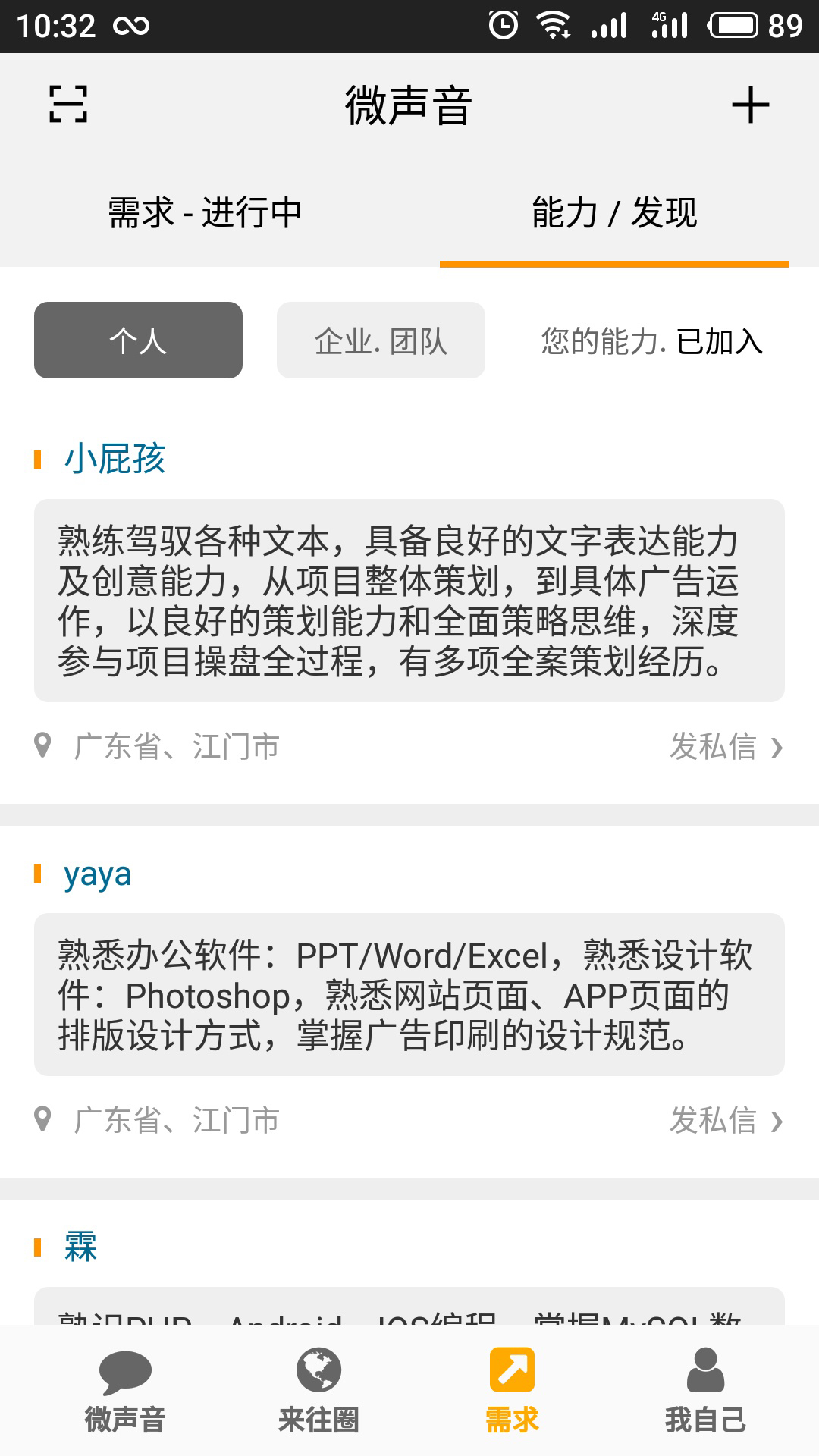
Task: Send a private message to 小屁孩
Action: 725,746
